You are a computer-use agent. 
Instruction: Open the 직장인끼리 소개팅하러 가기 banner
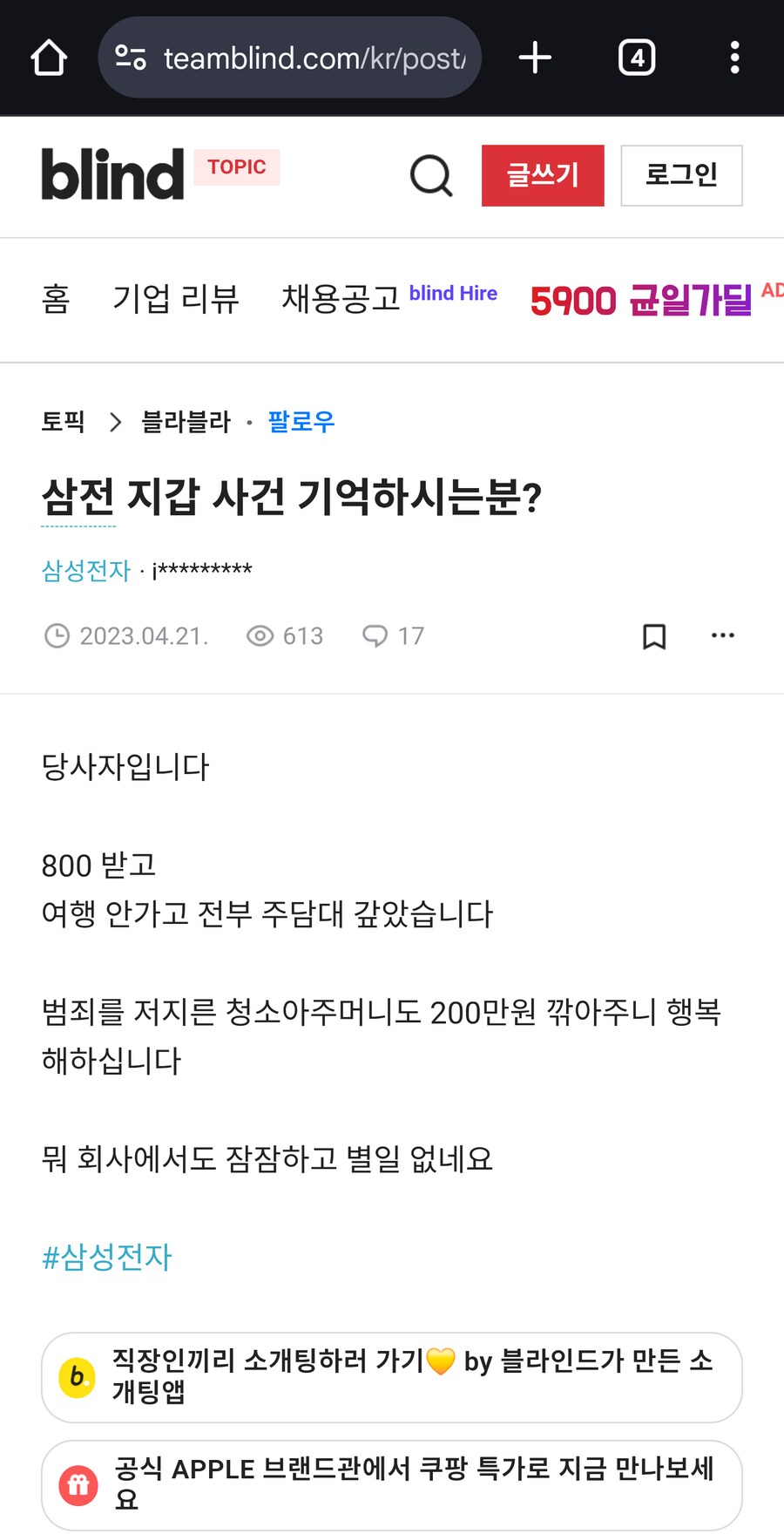[x=392, y=1377]
